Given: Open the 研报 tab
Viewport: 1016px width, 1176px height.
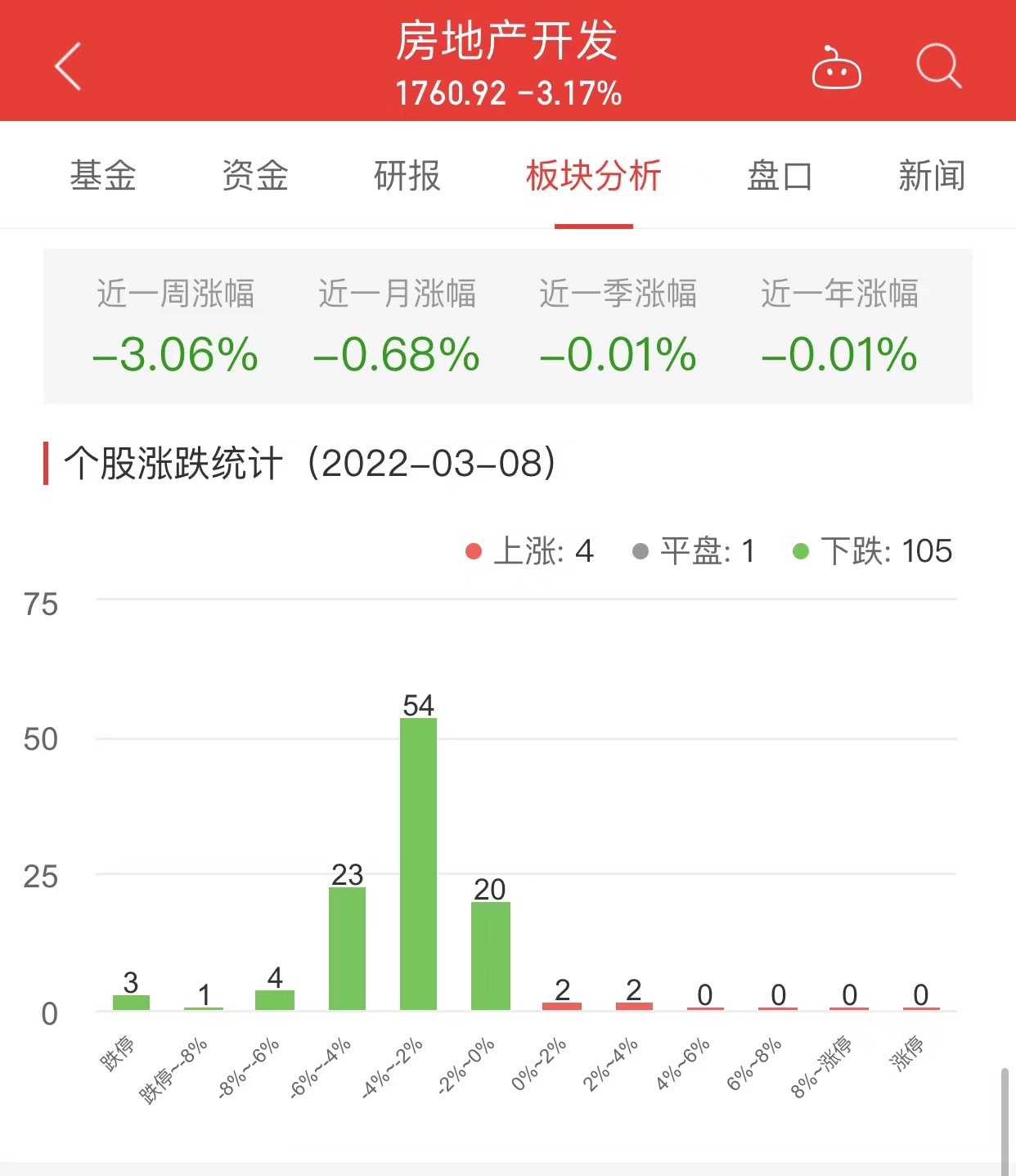Looking at the screenshot, I should (407, 176).
